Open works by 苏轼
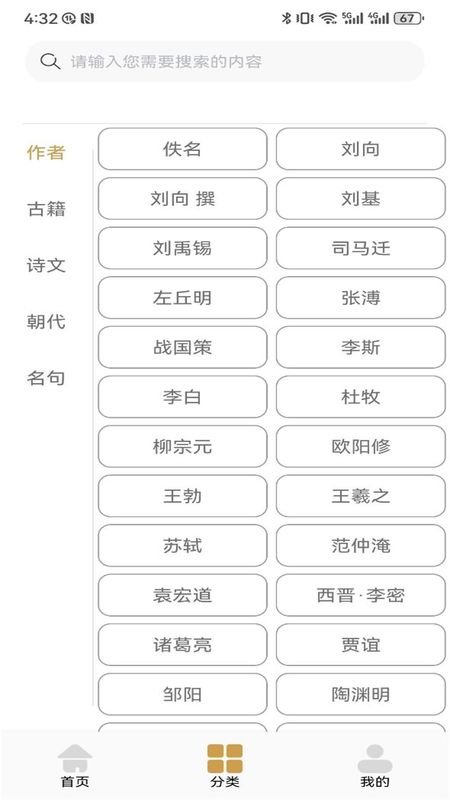Viewport: 450px width, 800px height. [x=183, y=545]
